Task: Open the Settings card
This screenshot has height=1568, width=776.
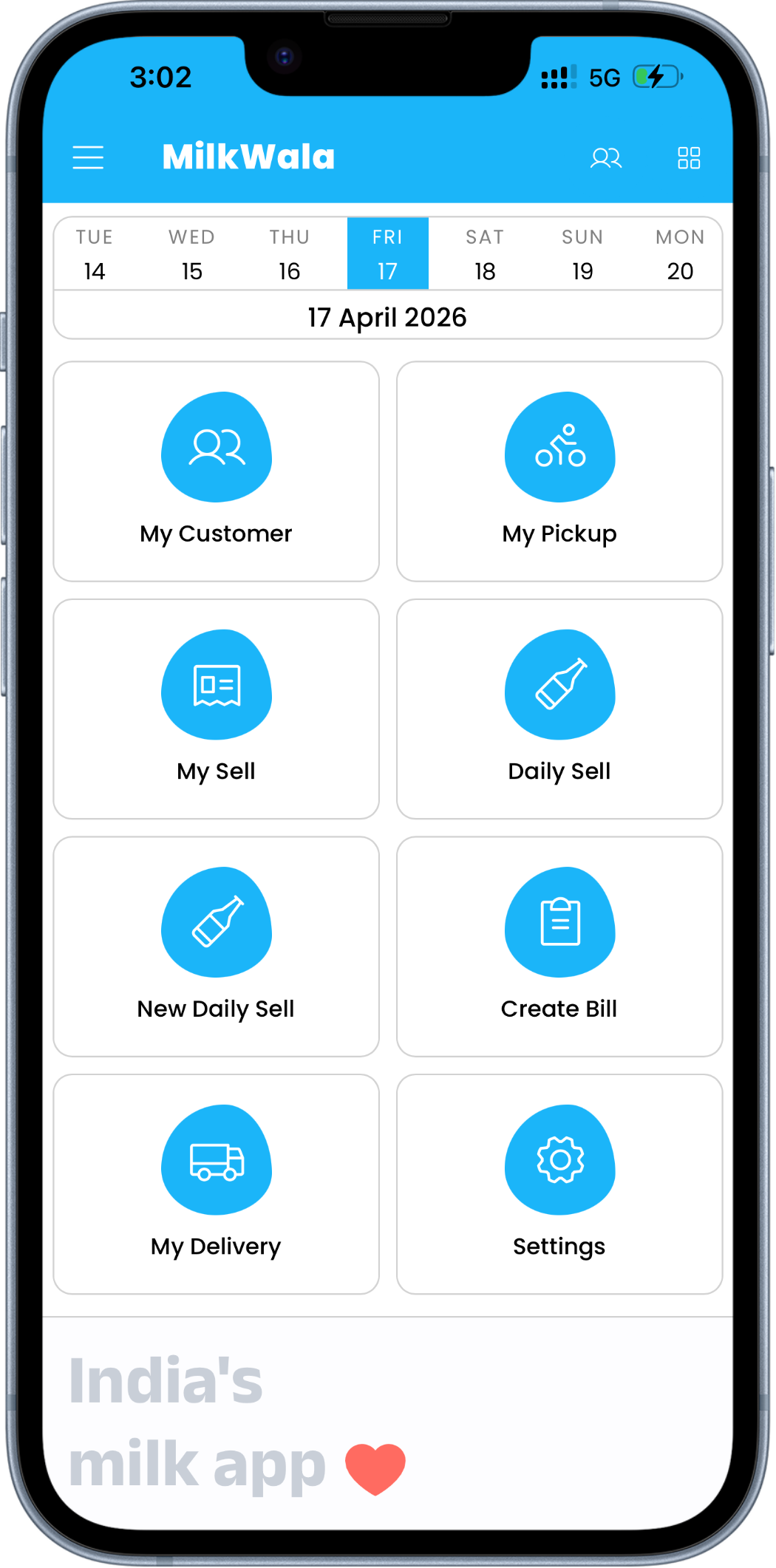Action: (559, 1182)
